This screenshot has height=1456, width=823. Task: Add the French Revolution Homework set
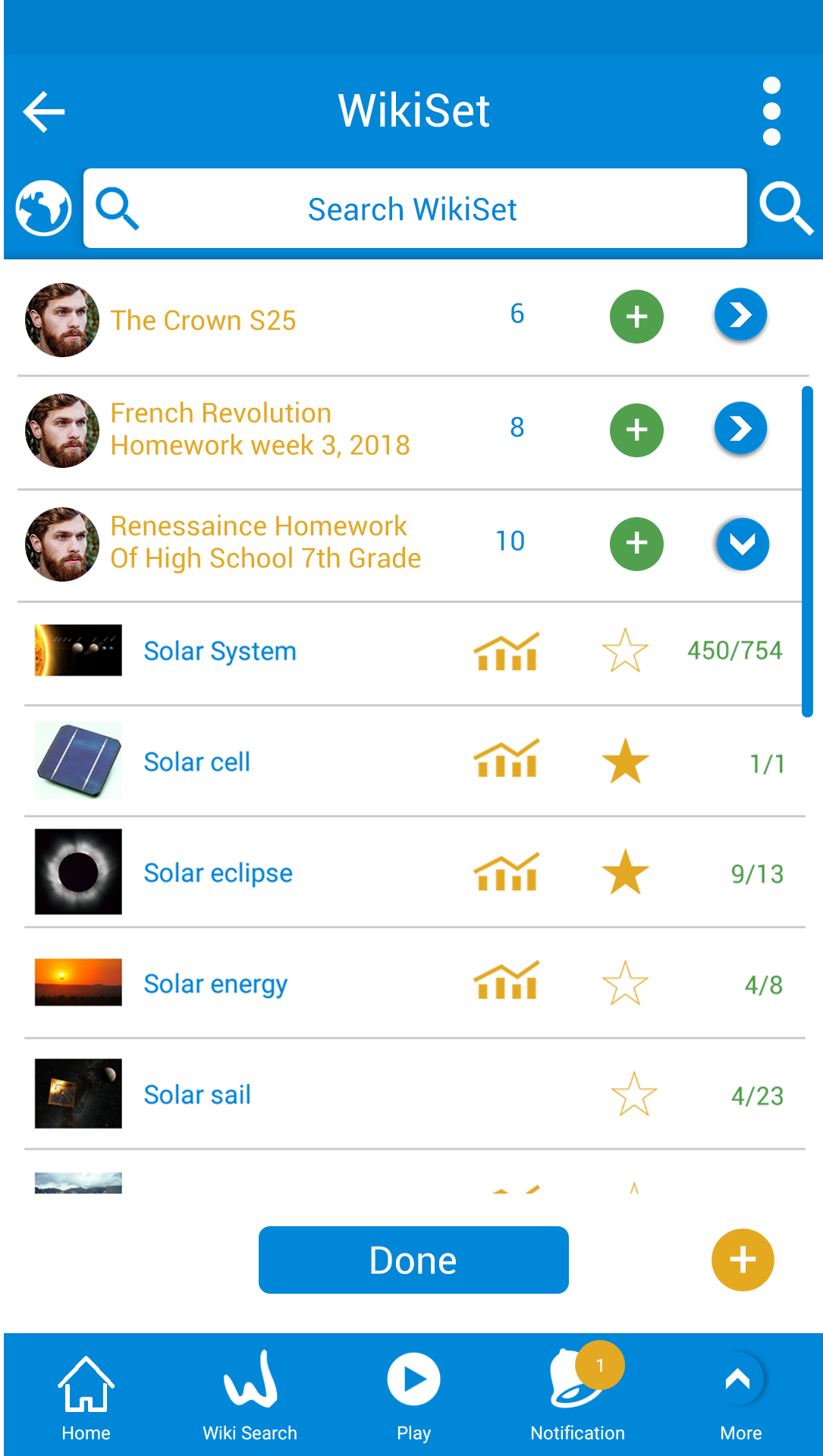(x=636, y=430)
